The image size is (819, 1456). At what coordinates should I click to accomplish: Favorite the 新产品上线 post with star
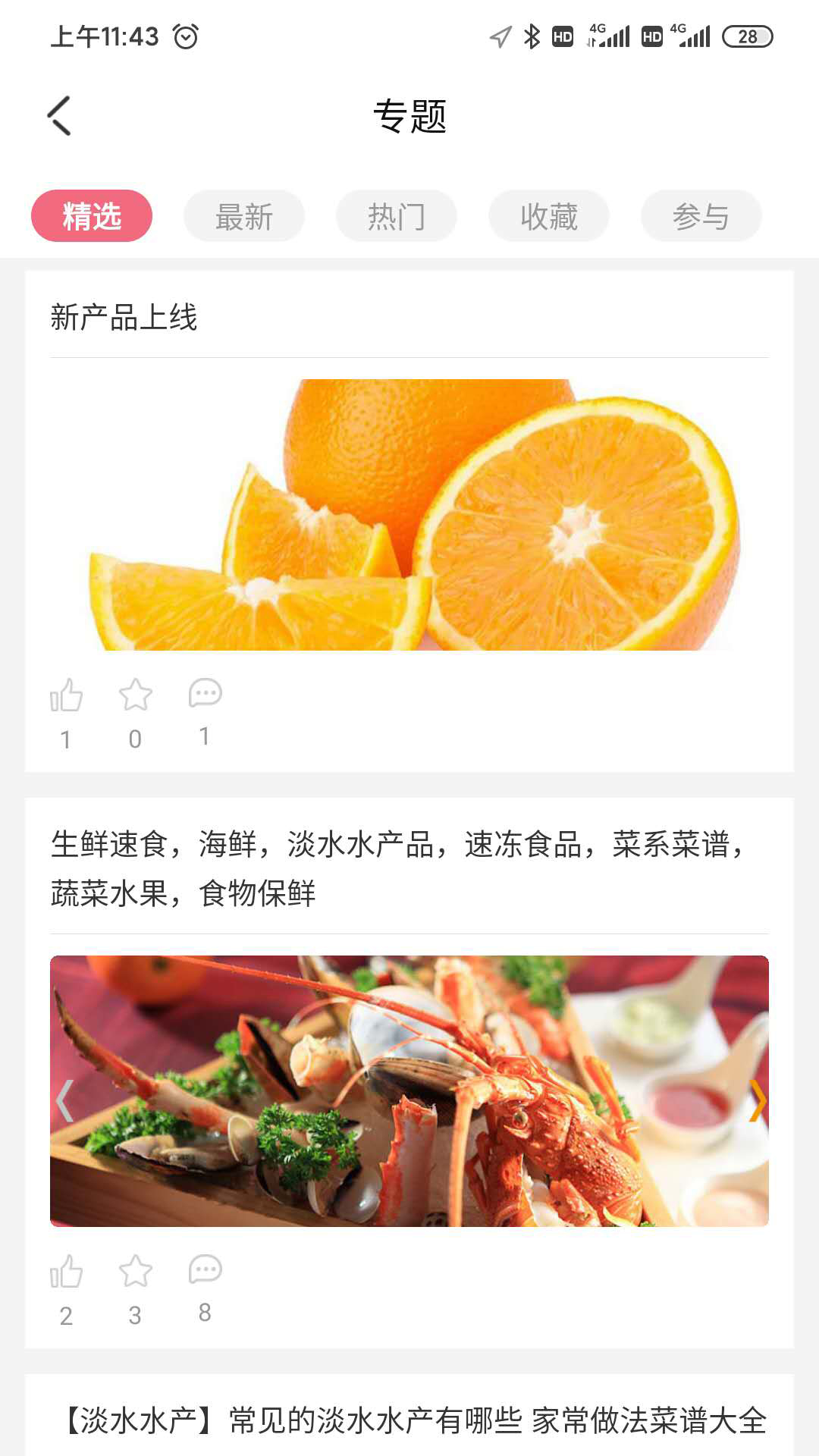click(136, 695)
